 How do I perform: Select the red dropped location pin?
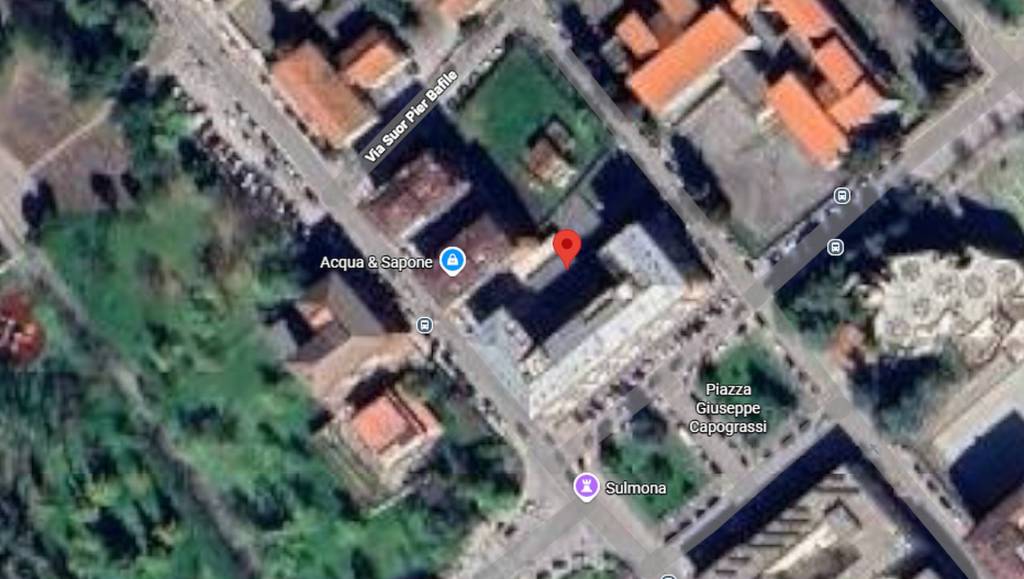pos(567,247)
